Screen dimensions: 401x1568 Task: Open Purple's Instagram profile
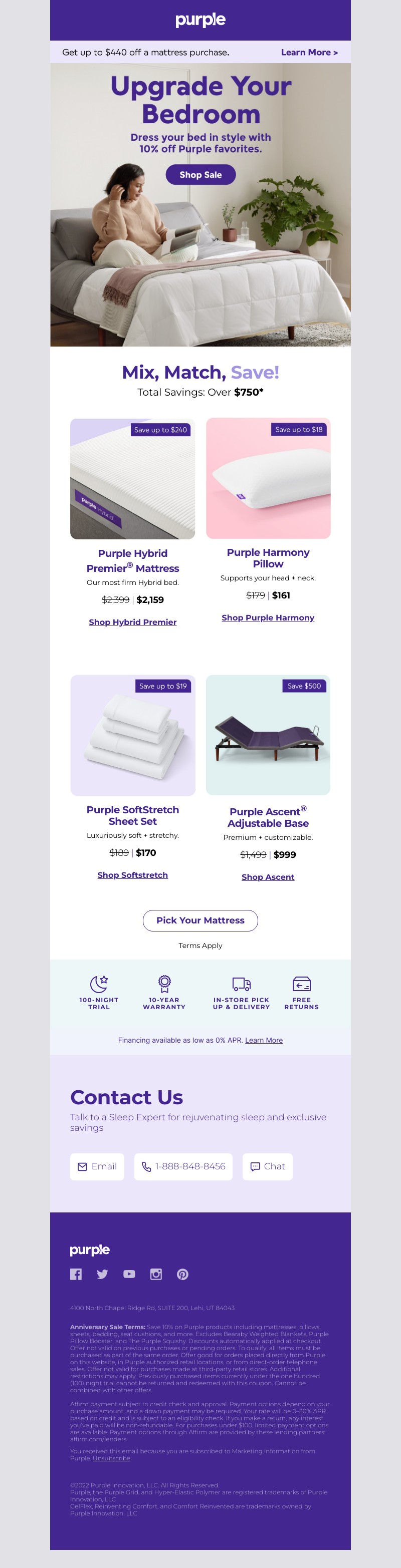tap(156, 1274)
